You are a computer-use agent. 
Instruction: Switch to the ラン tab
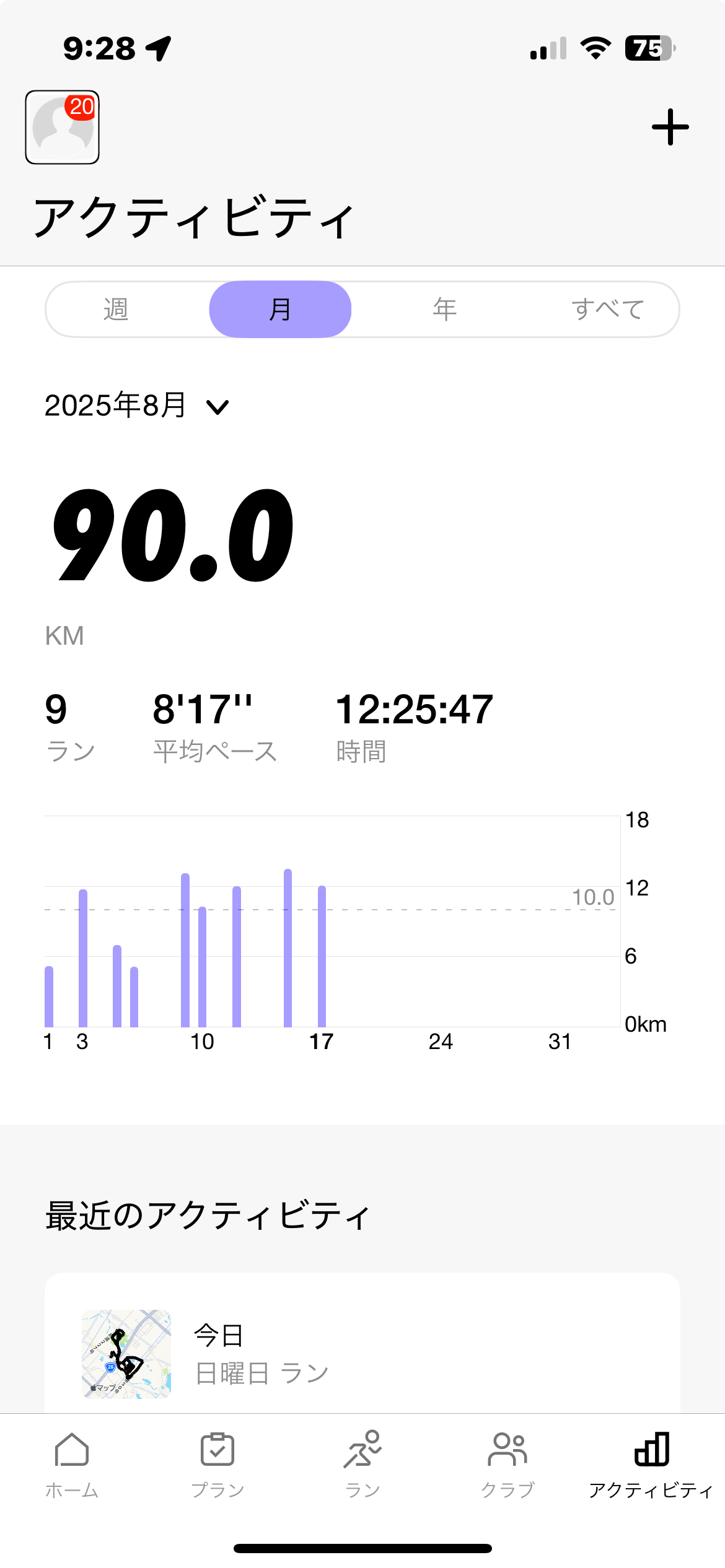click(x=362, y=1464)
